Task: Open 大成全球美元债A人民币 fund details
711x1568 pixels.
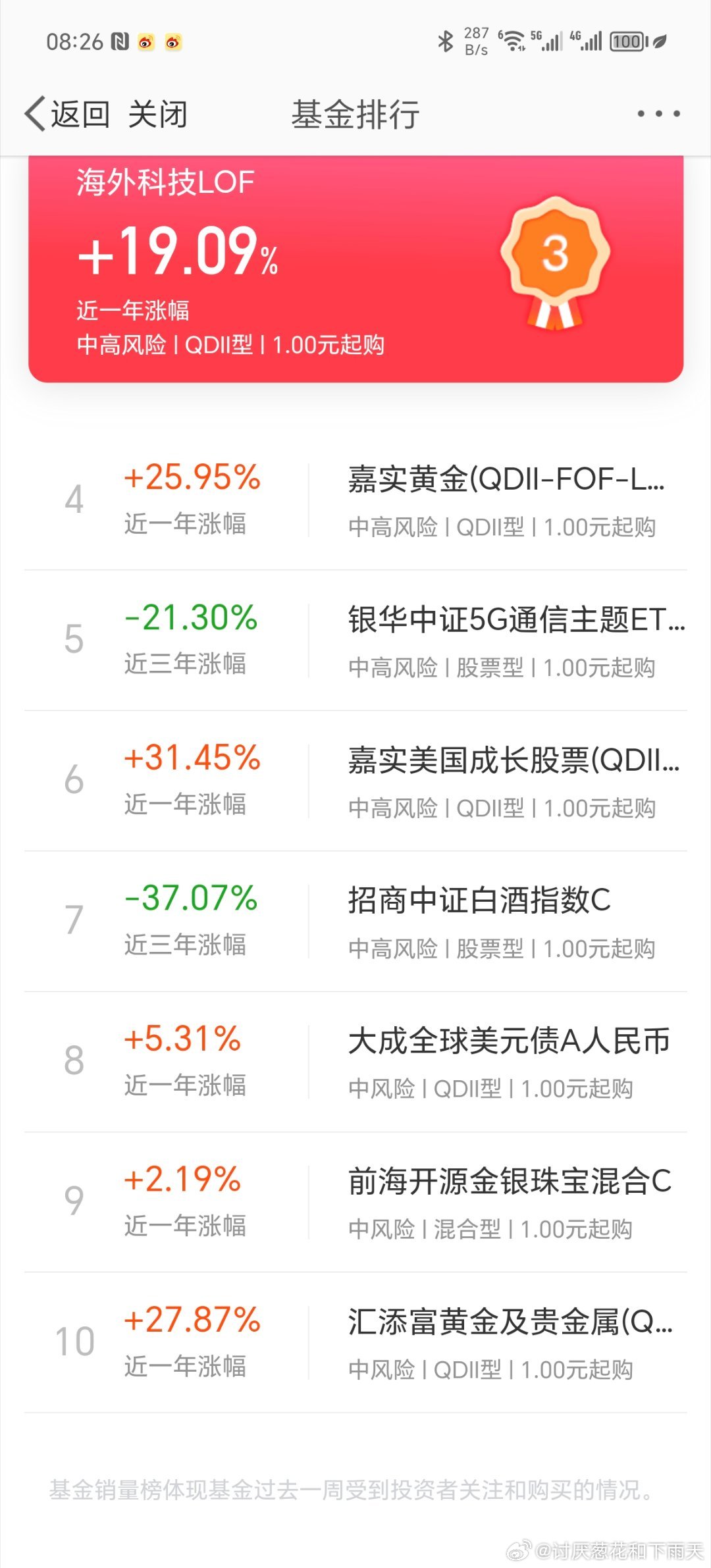Action: point(355,1062)
